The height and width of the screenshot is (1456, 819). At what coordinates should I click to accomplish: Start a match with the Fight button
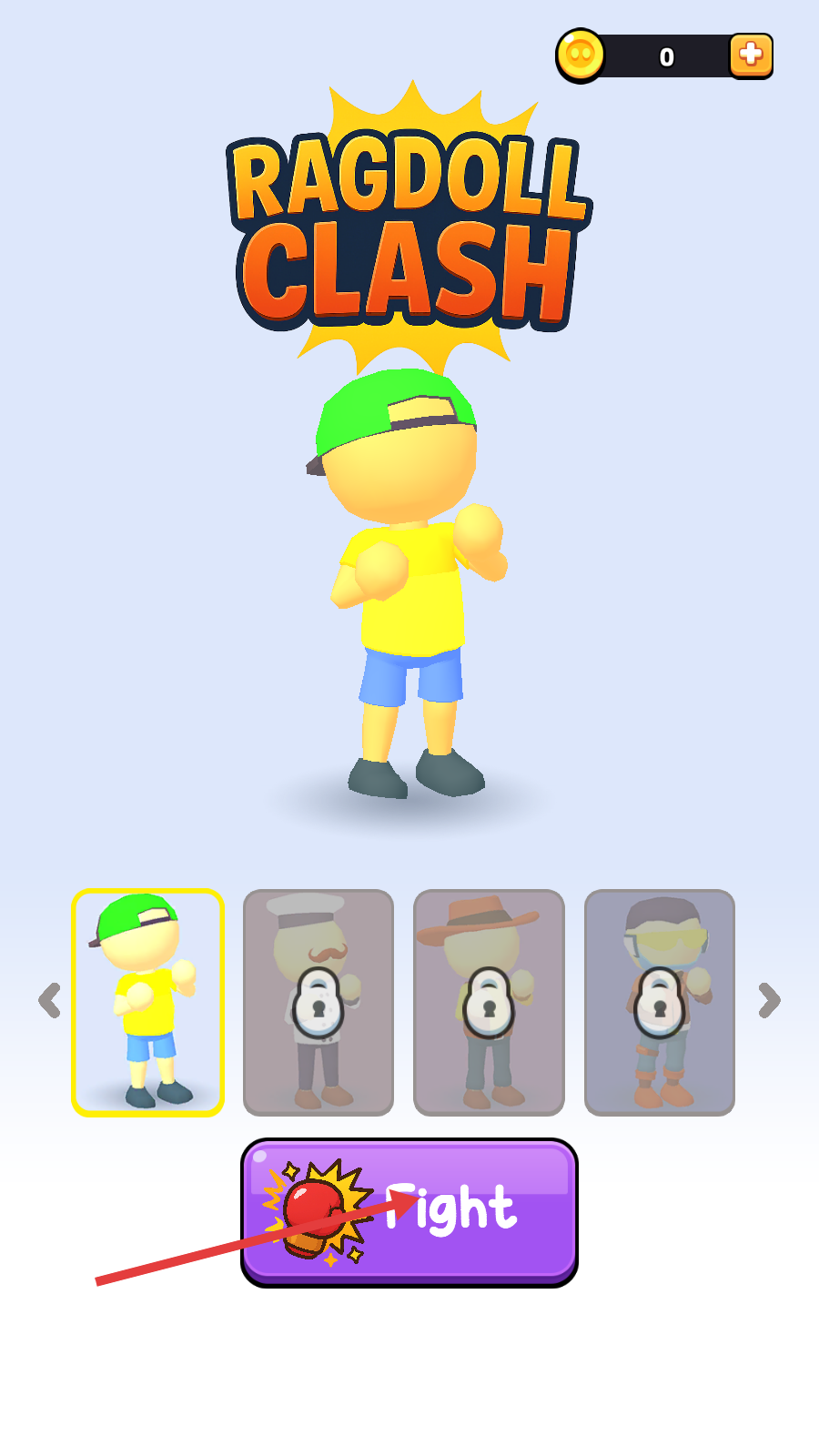point(409,1211)
